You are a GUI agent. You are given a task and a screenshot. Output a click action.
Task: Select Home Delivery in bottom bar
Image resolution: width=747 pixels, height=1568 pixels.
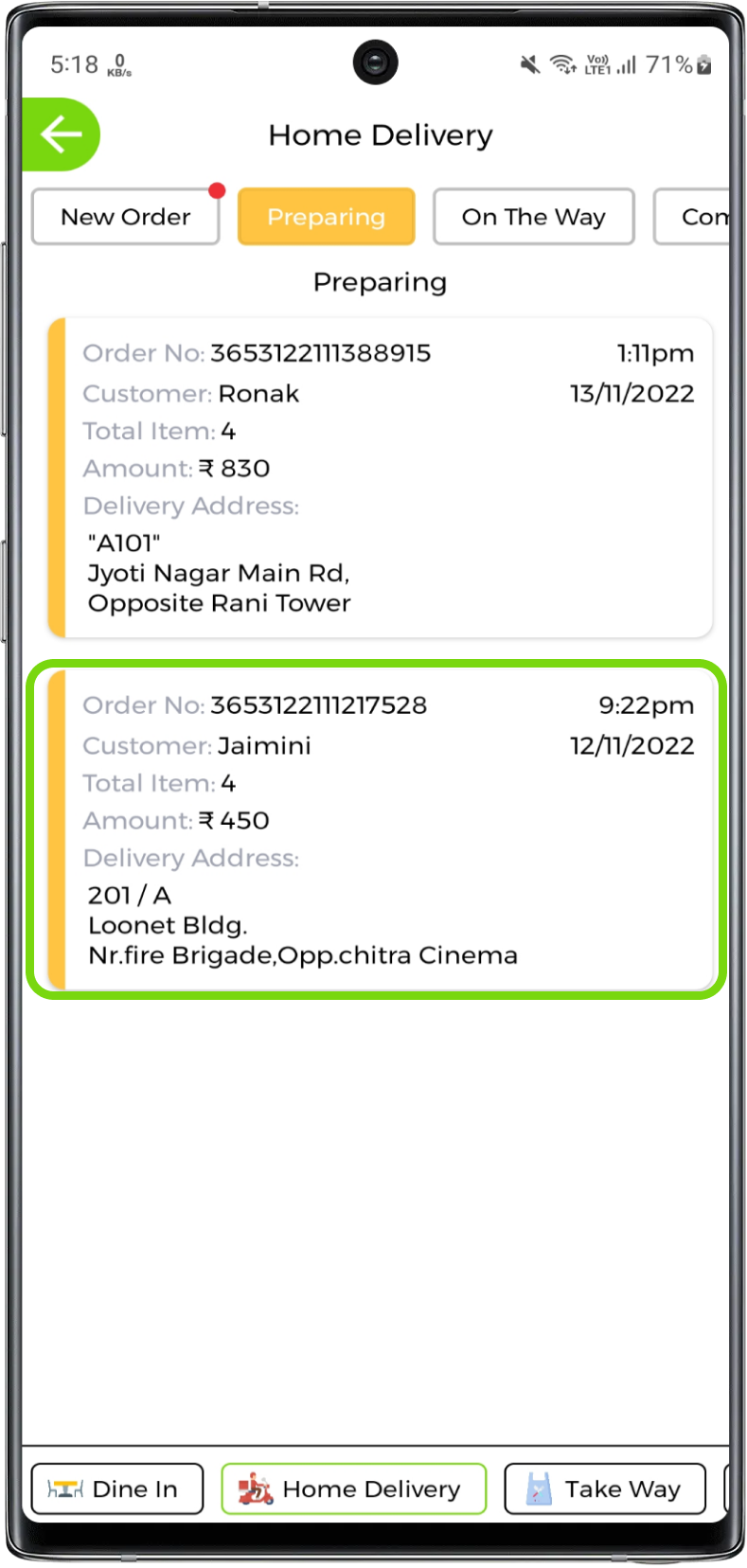click(353, 1488)
